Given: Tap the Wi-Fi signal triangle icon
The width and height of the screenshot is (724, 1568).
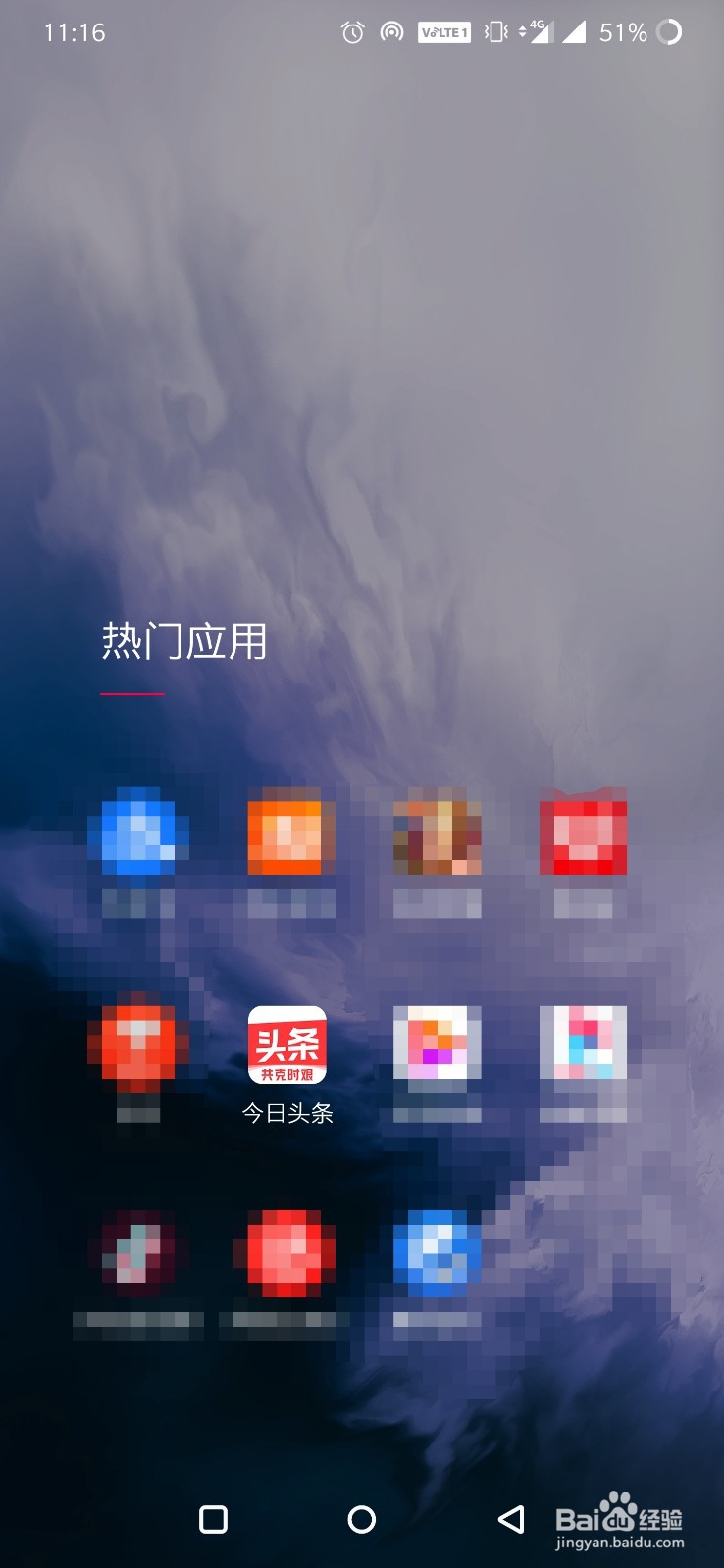Looking at the screenshot, I should point(577,31).
